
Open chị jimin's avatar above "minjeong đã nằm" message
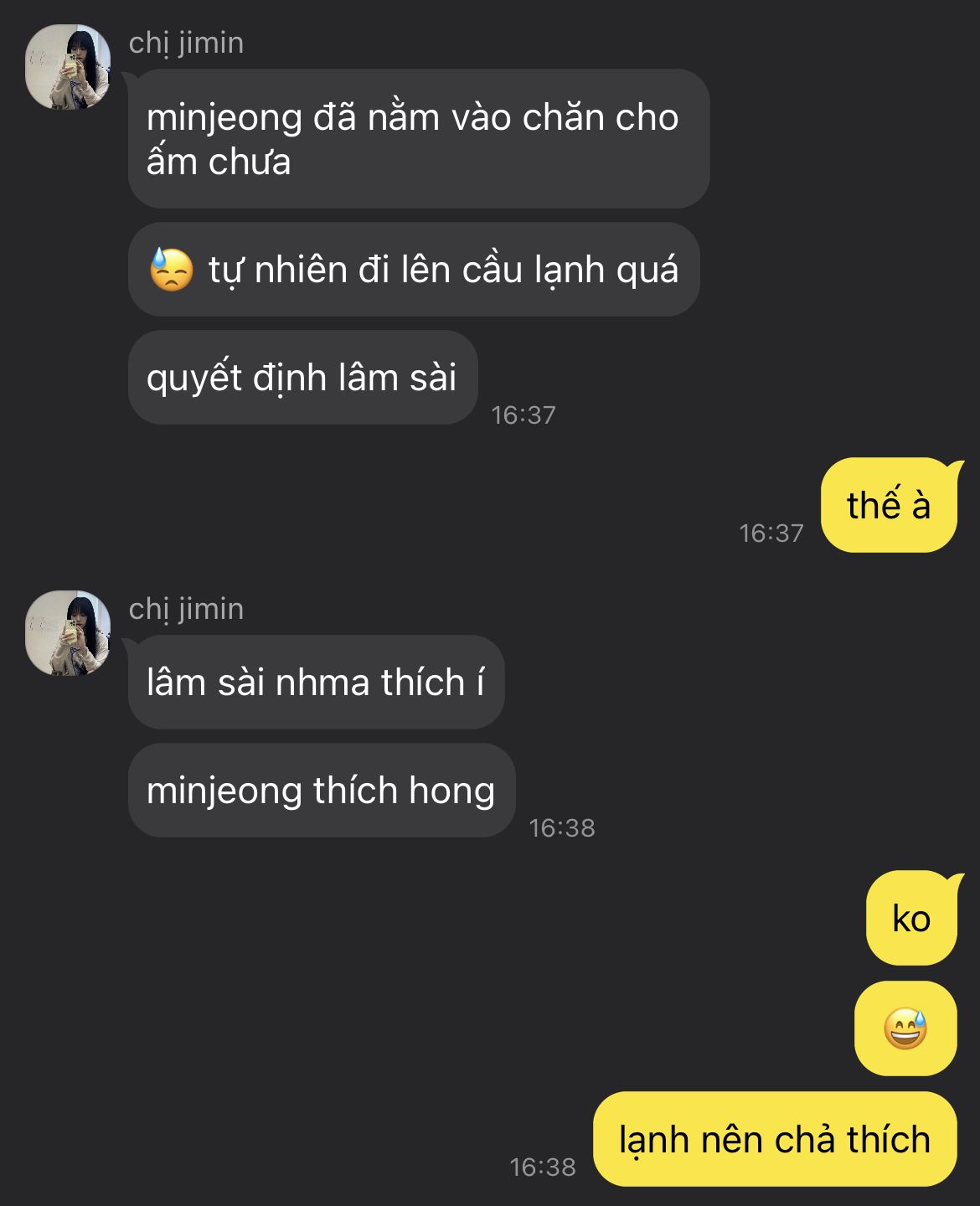click(x=68, y=67)
